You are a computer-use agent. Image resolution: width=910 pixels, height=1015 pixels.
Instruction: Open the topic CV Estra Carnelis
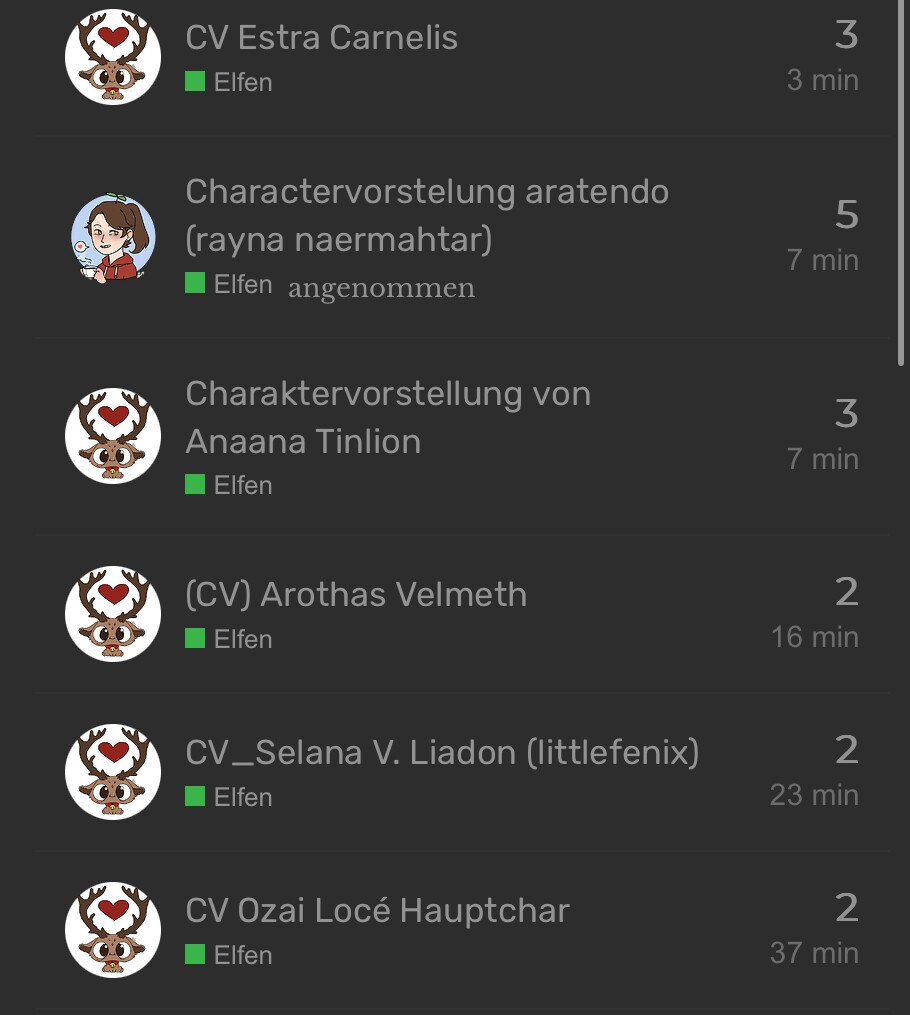pyautogui.click(x=321, y=38)
